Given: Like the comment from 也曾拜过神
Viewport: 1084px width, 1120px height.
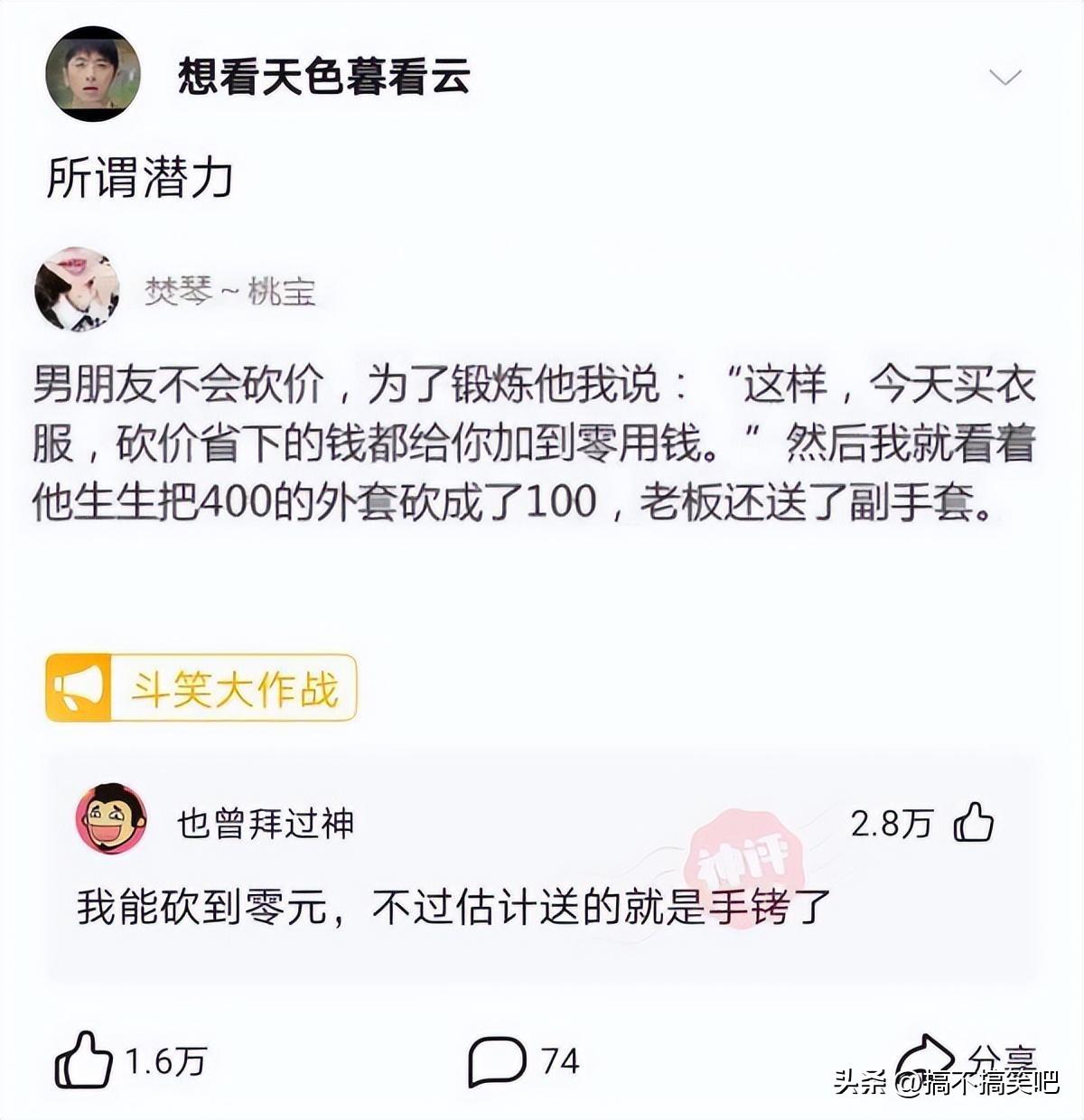Looking at the screenshot, I should coord(974,822).
